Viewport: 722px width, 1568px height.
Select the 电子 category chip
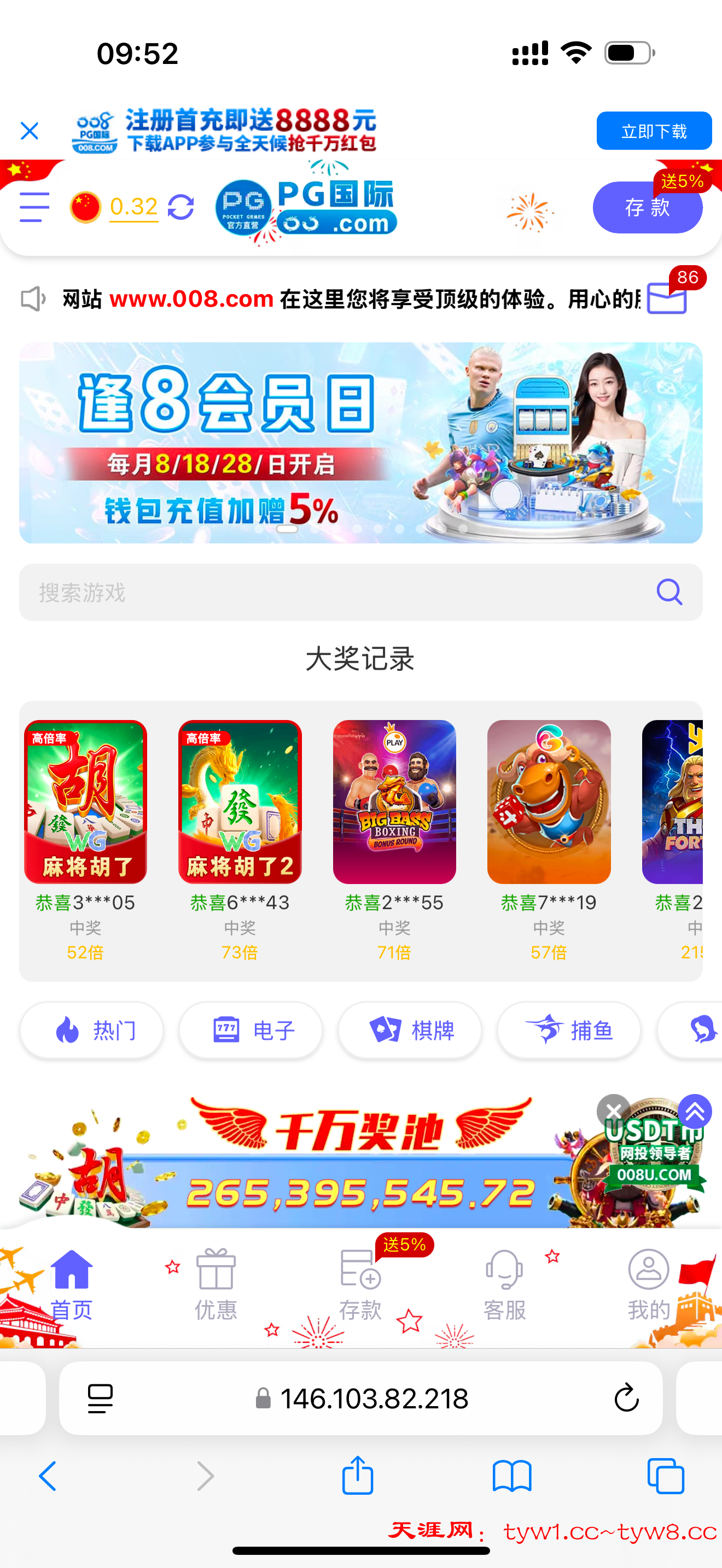251,1031
